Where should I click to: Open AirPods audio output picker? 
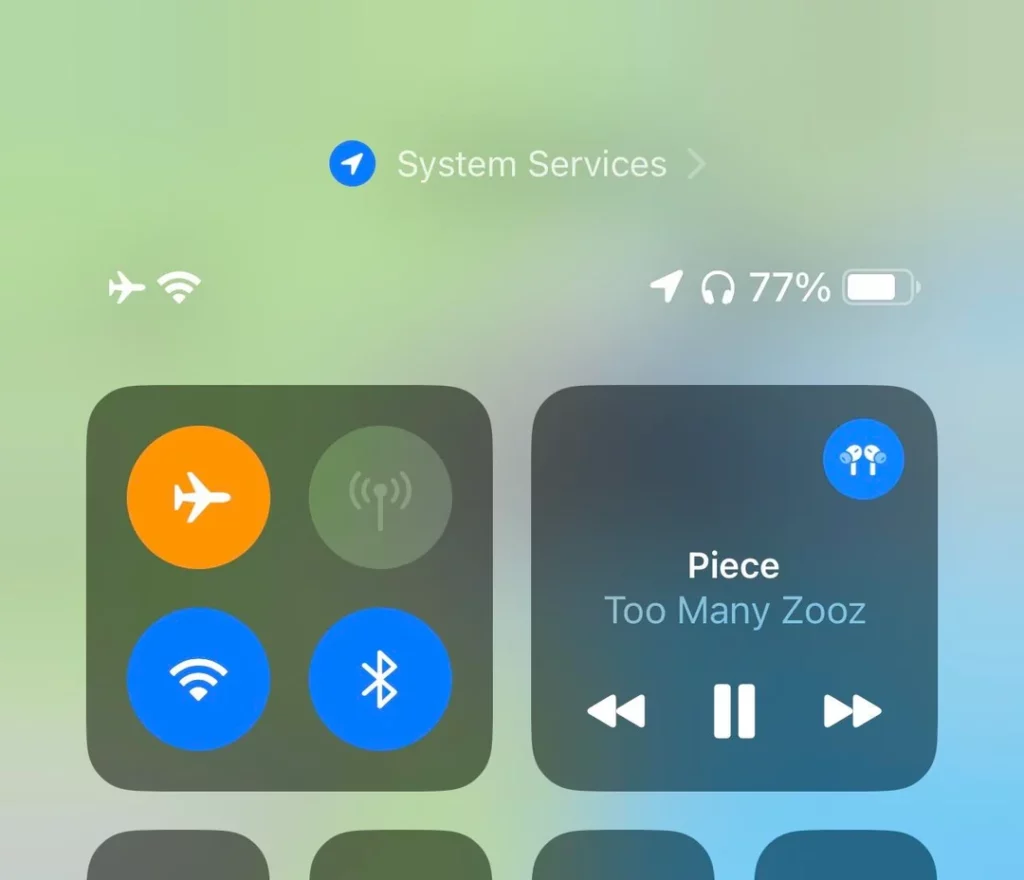point(863,459)
